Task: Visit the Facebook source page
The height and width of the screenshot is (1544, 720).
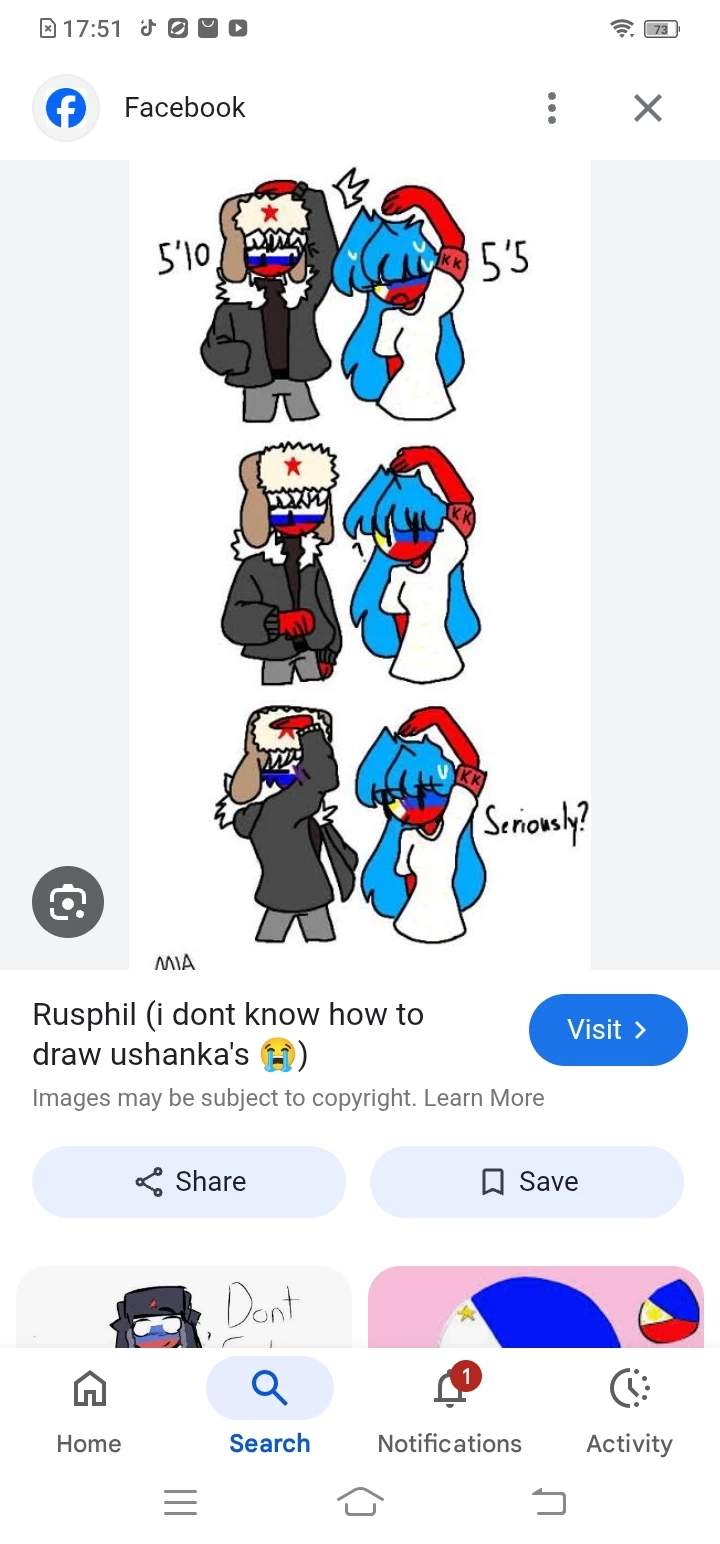Action: coord(607,1030)
